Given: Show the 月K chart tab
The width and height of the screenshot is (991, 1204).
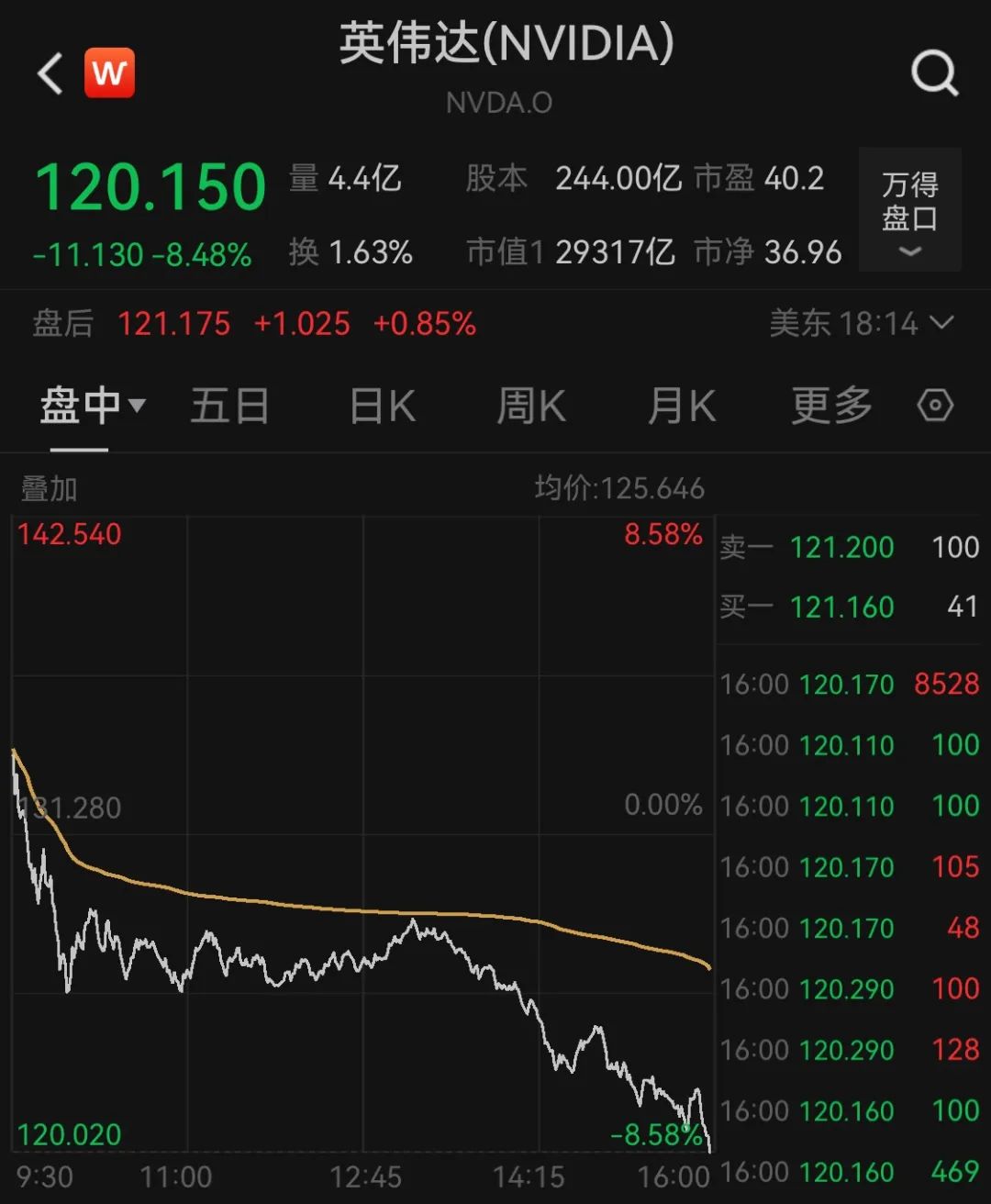Looking at the screenshot, I should click(x=682, y=406).
